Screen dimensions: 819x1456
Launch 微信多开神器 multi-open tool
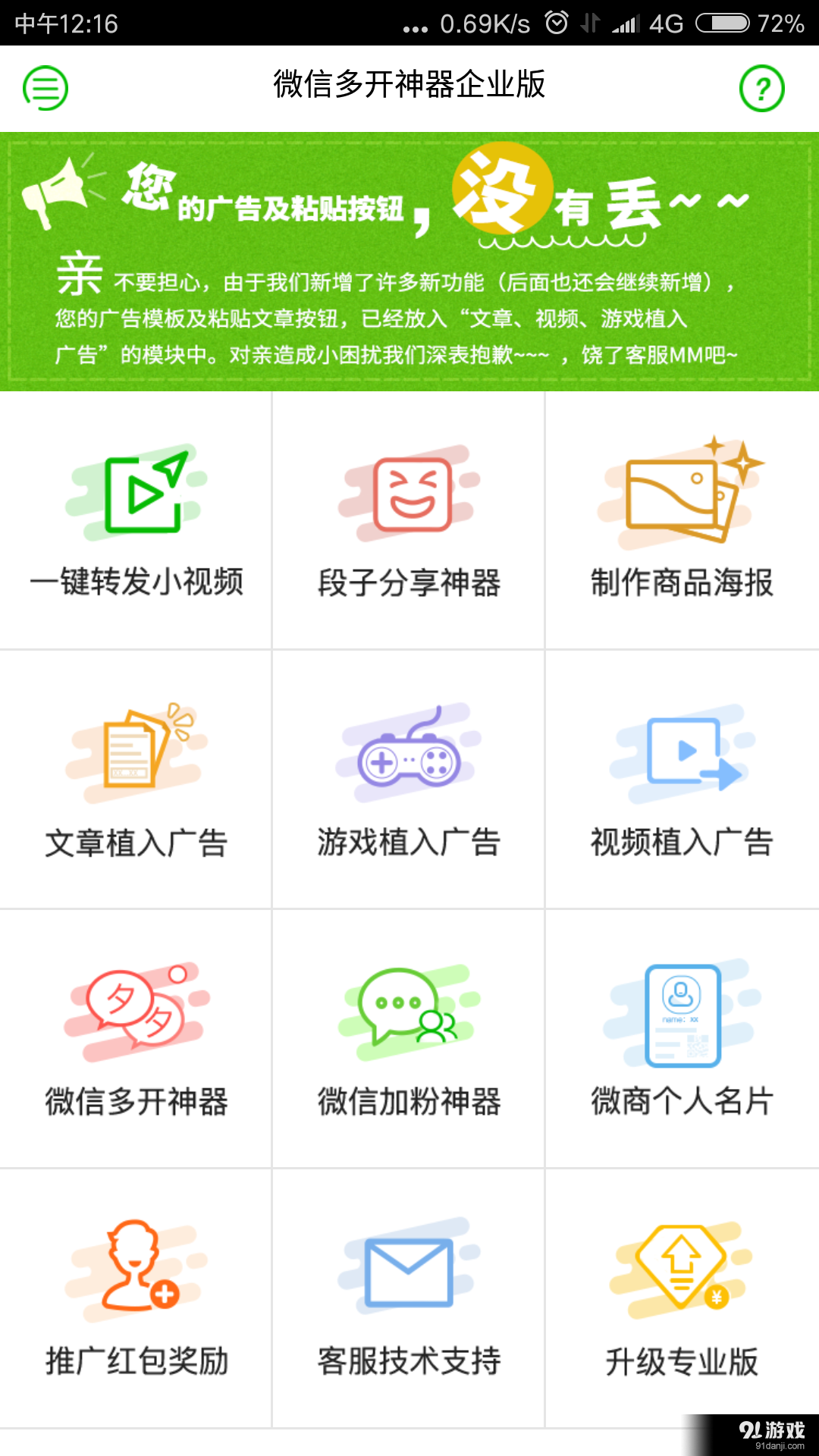point(136,1039)
